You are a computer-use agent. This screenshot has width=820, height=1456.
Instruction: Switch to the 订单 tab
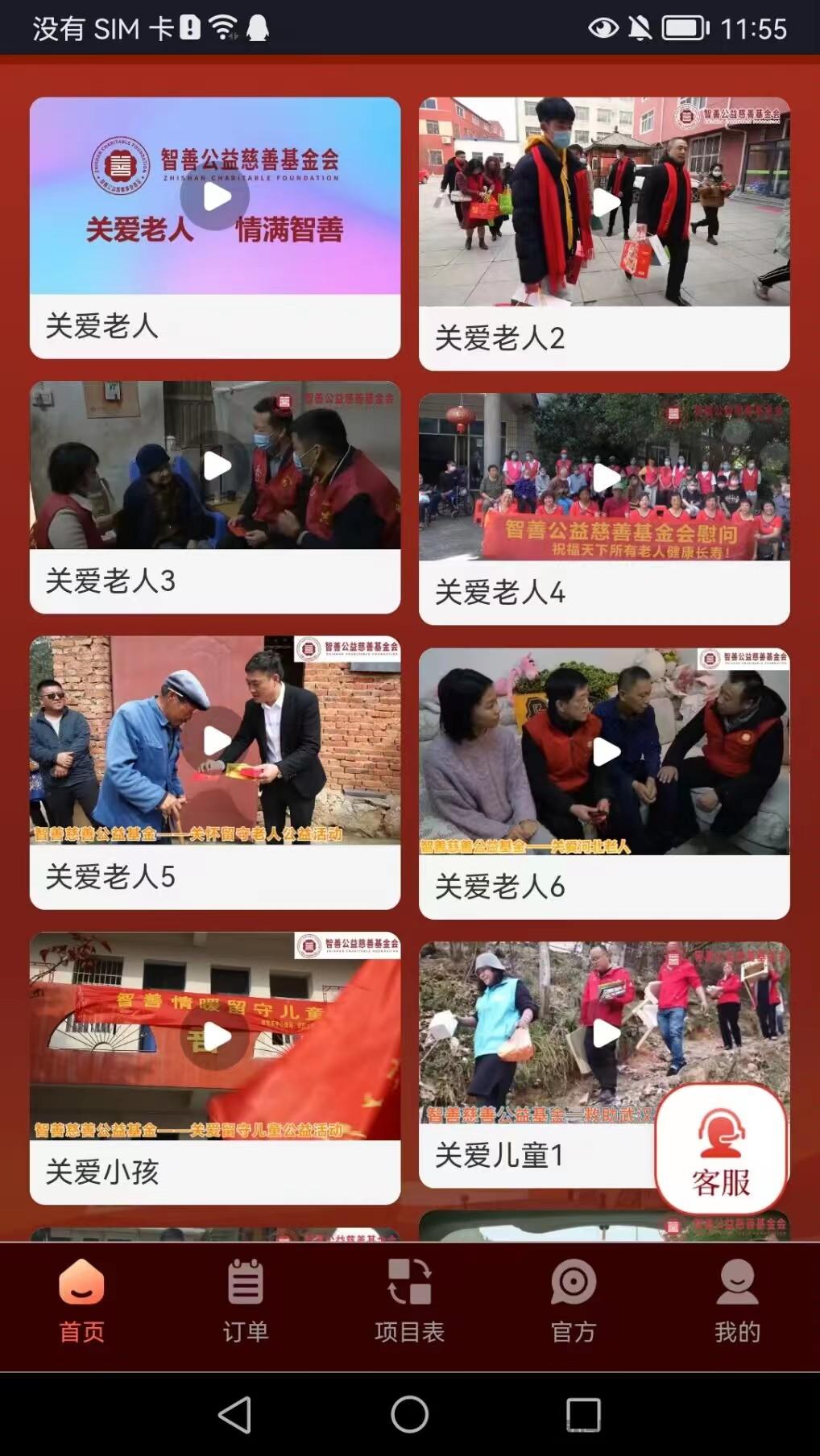click(246, 1301)
